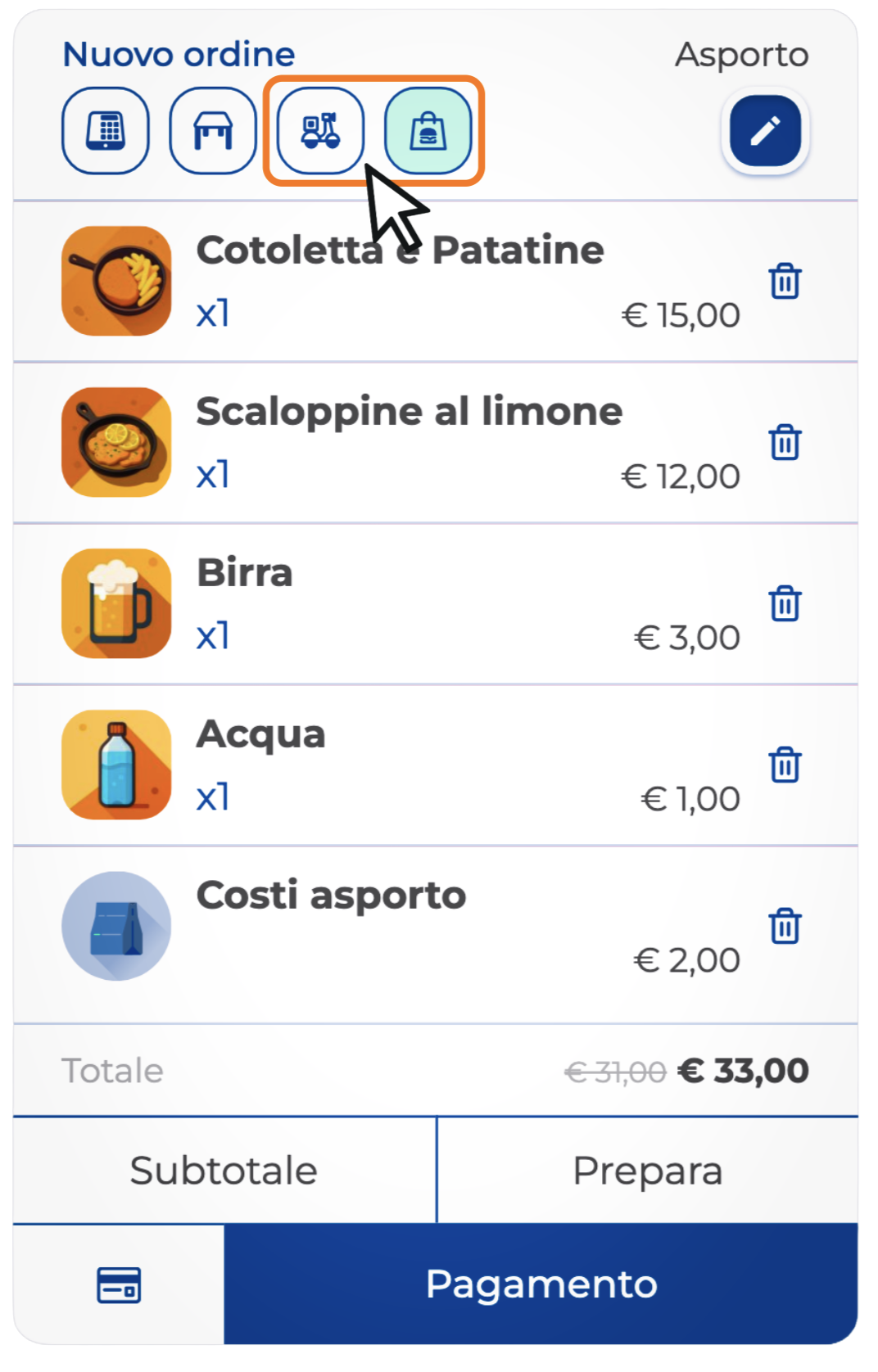Viewport: 878px width, 1372px height.
Task: Delete the Costi asporto charge
Action: [785, 926]
